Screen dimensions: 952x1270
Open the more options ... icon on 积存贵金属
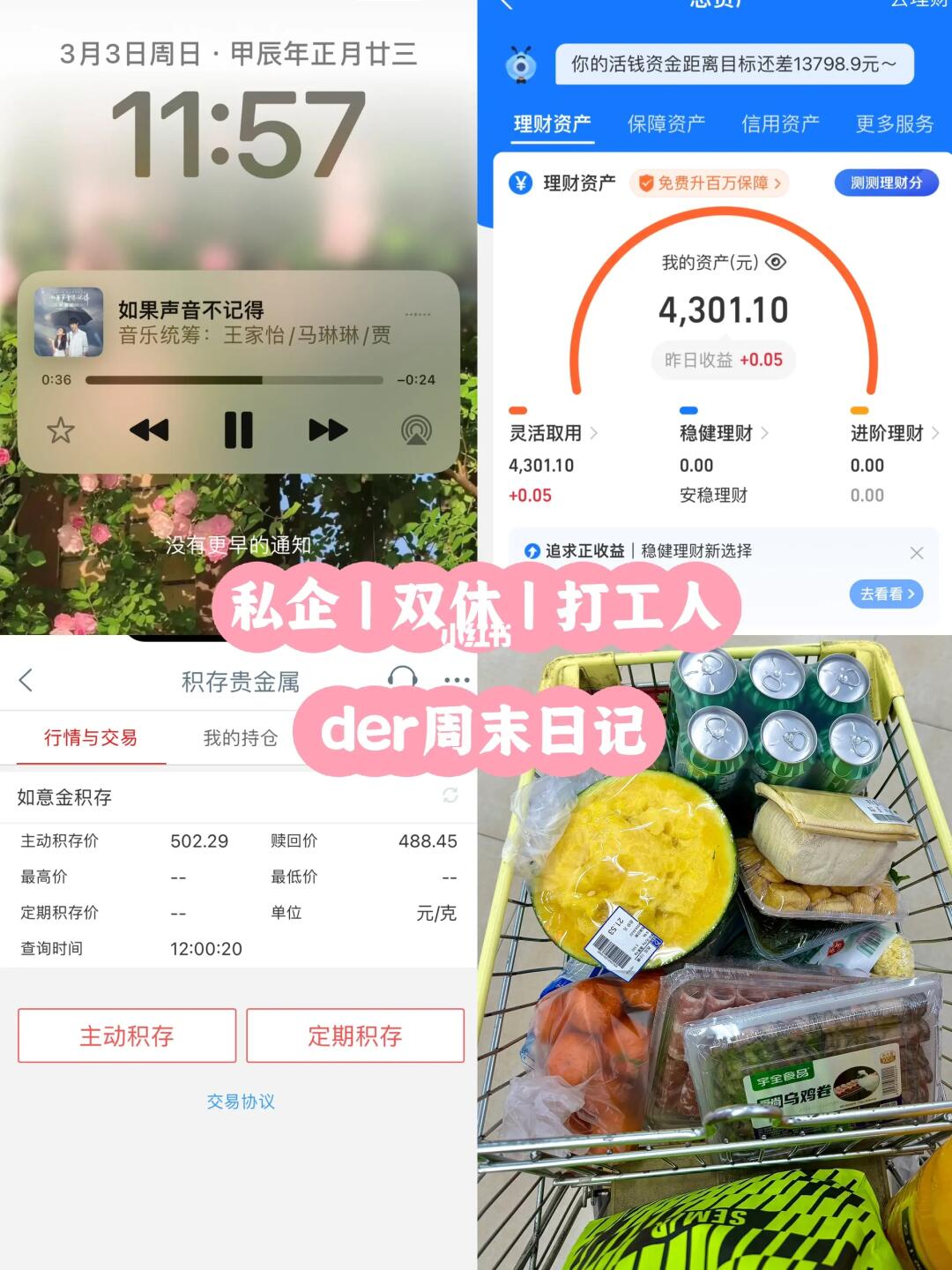click(x=457, y=679)
